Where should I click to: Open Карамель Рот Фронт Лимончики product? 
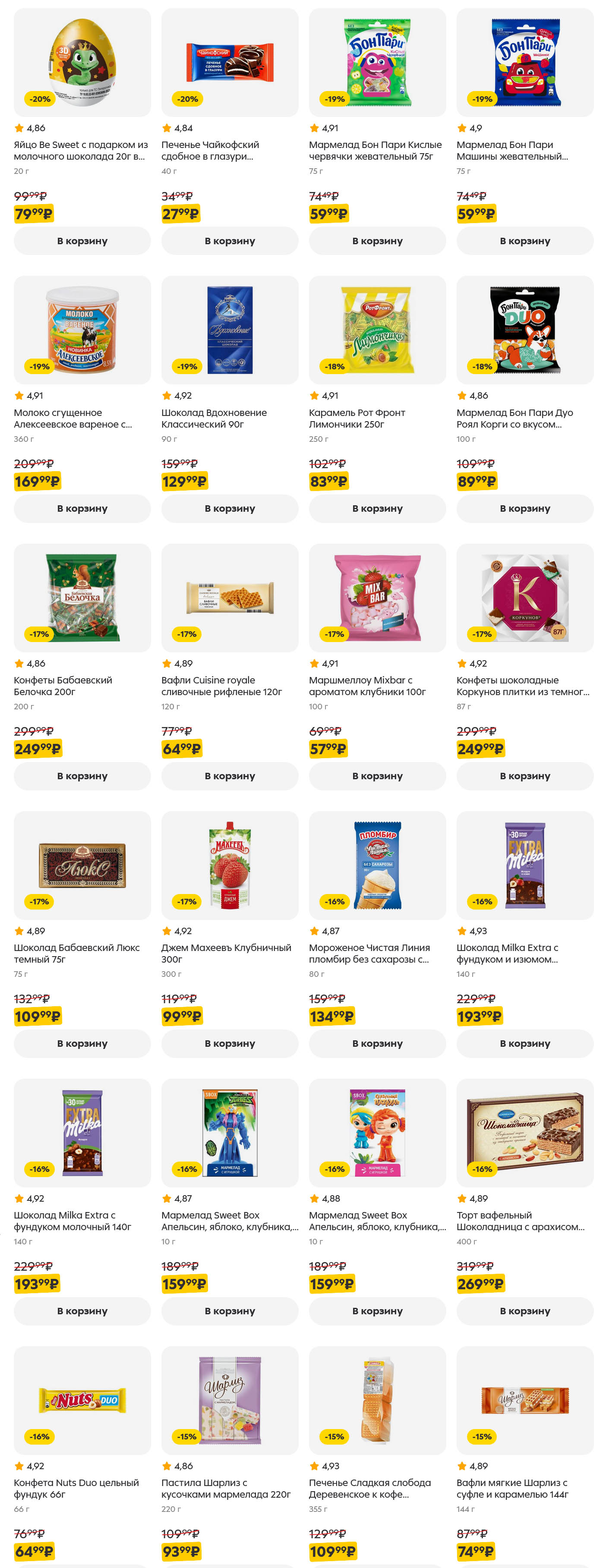[377, 330]
